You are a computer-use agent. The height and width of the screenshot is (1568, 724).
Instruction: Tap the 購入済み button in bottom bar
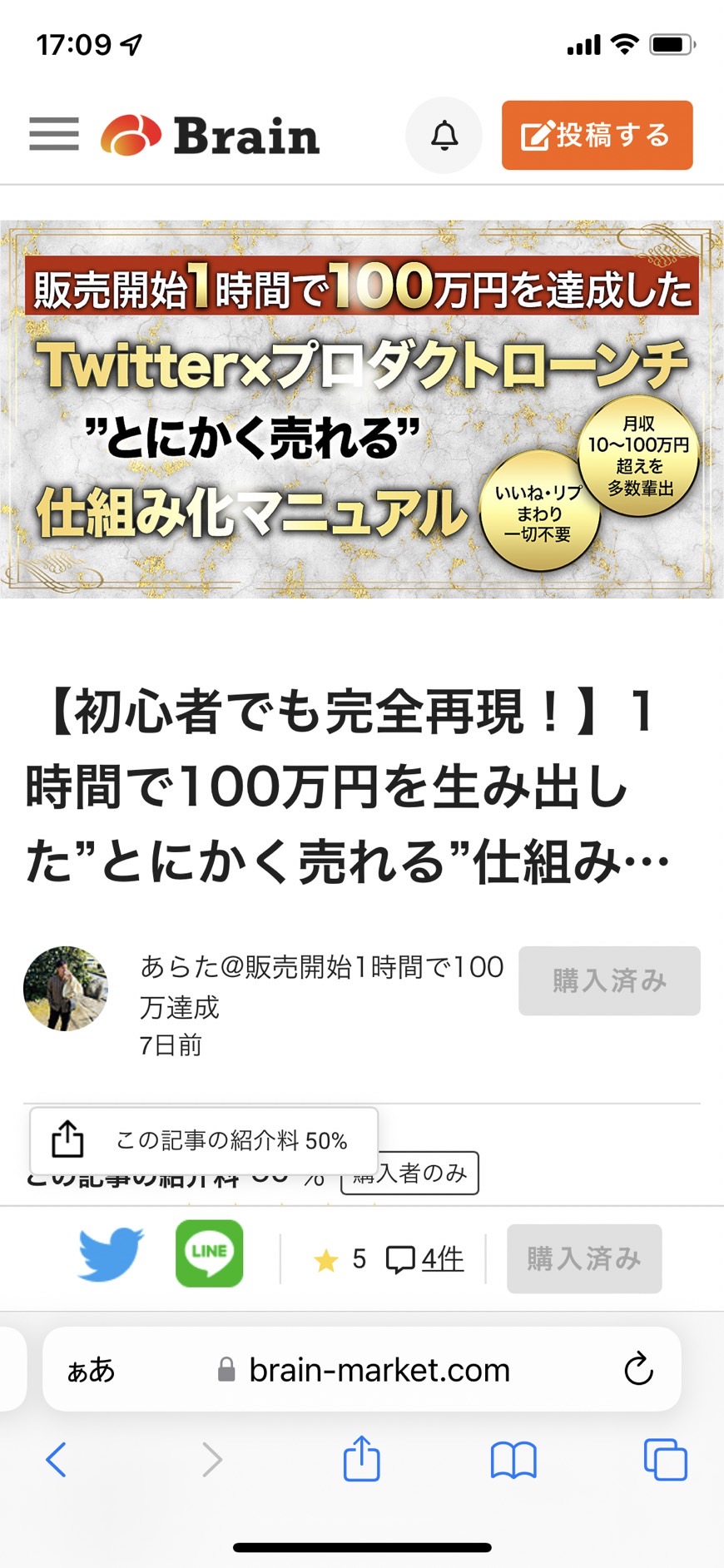click(584, 1258)
